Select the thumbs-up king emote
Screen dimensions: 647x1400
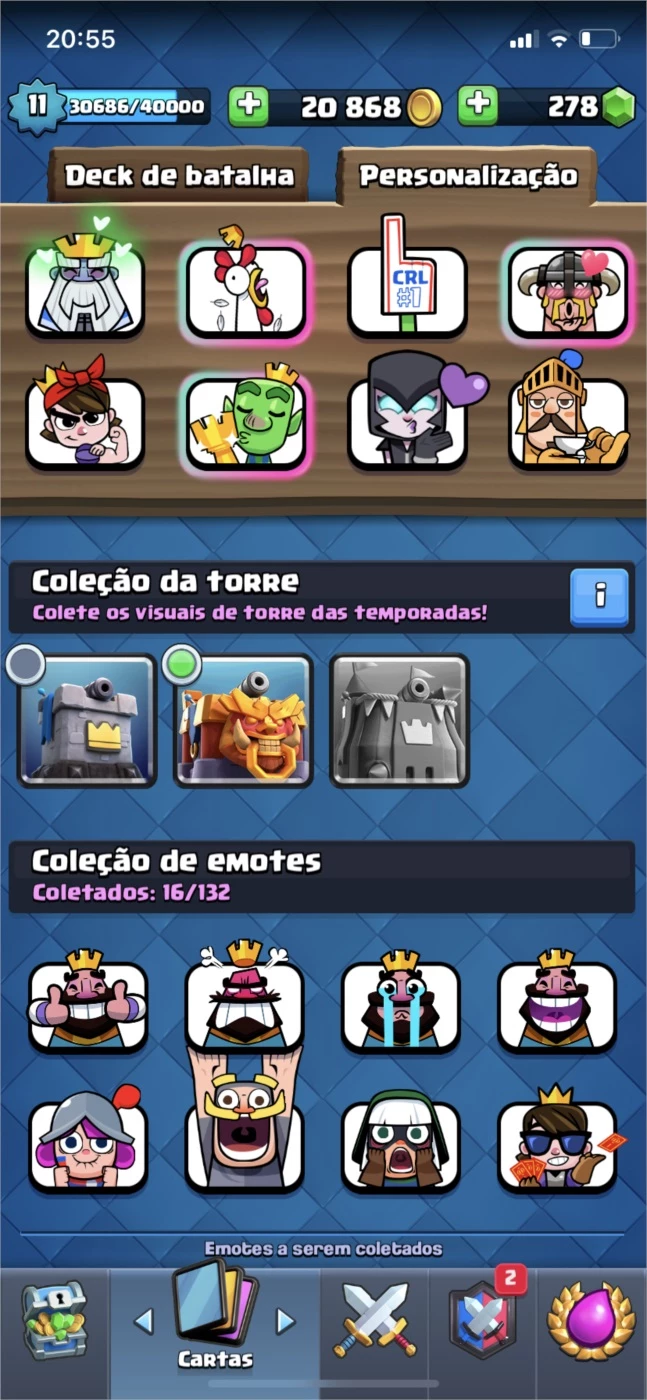[x=87, y=1006]
